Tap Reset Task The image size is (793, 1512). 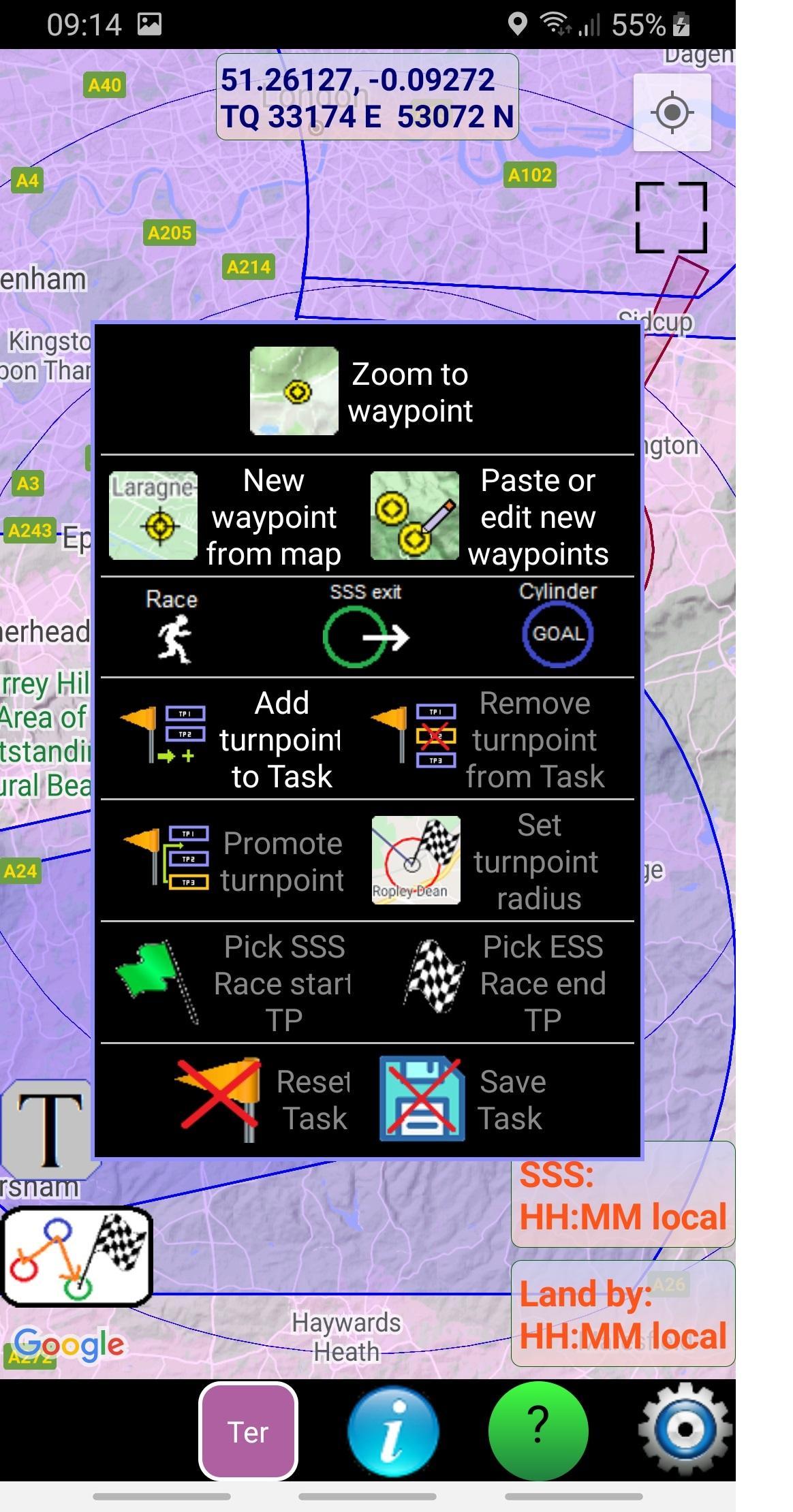(x=263, y=1099)
